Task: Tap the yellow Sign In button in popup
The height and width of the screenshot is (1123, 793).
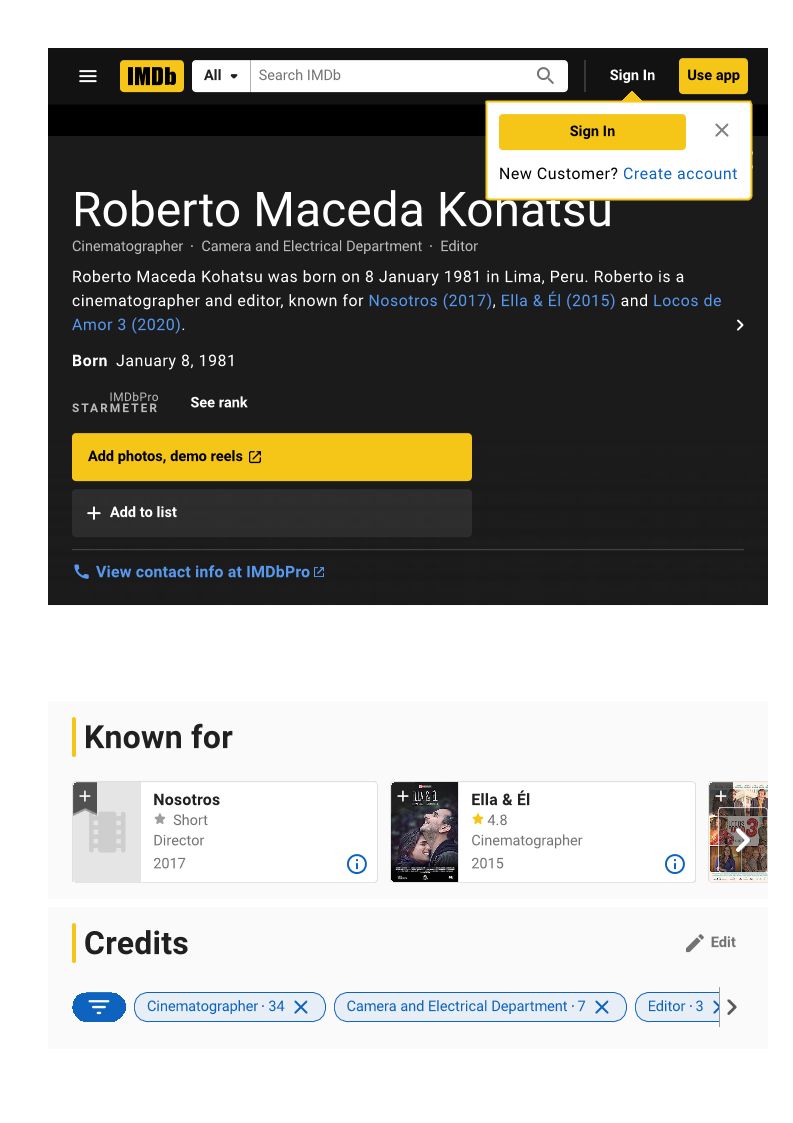Action: click(x=592, y=132)
